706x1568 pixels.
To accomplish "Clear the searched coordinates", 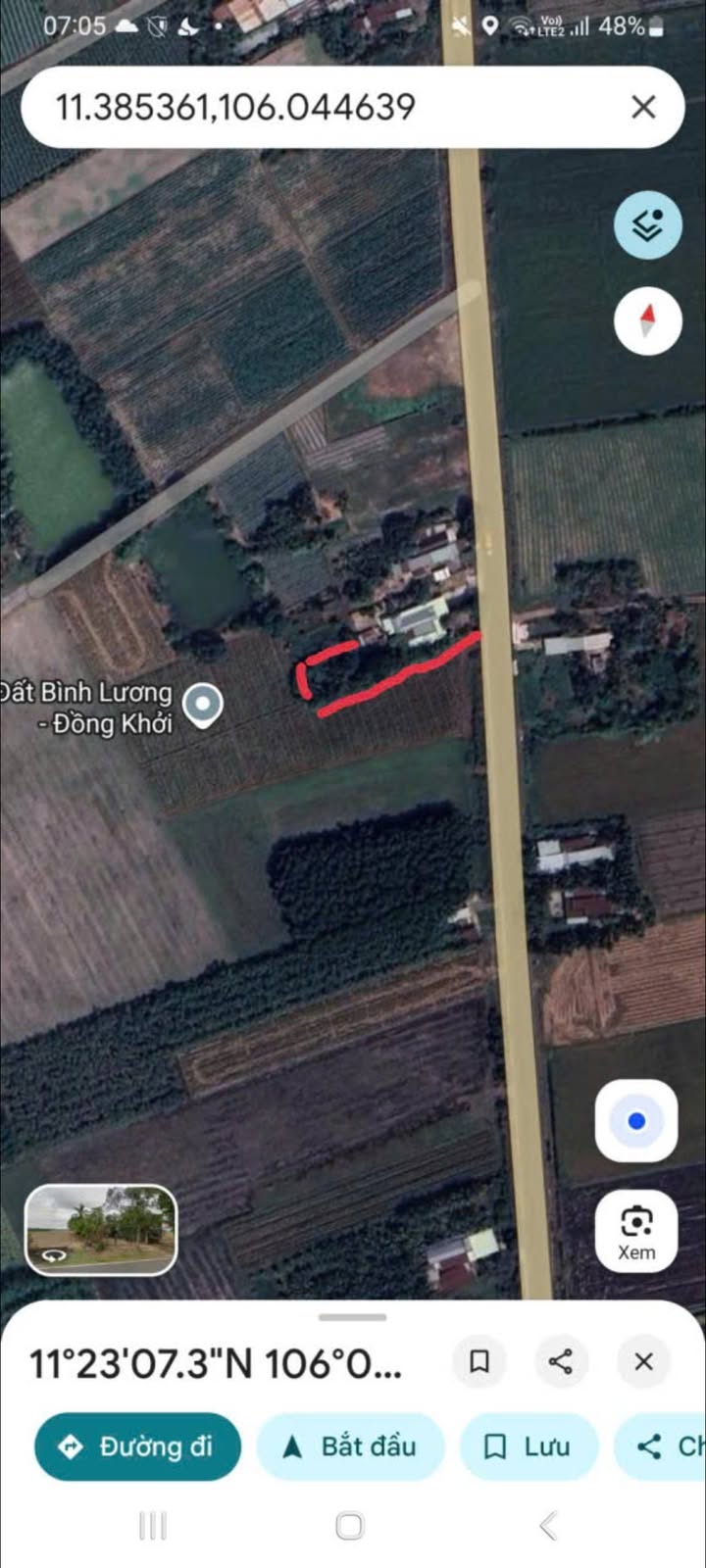I will (643, 107).
